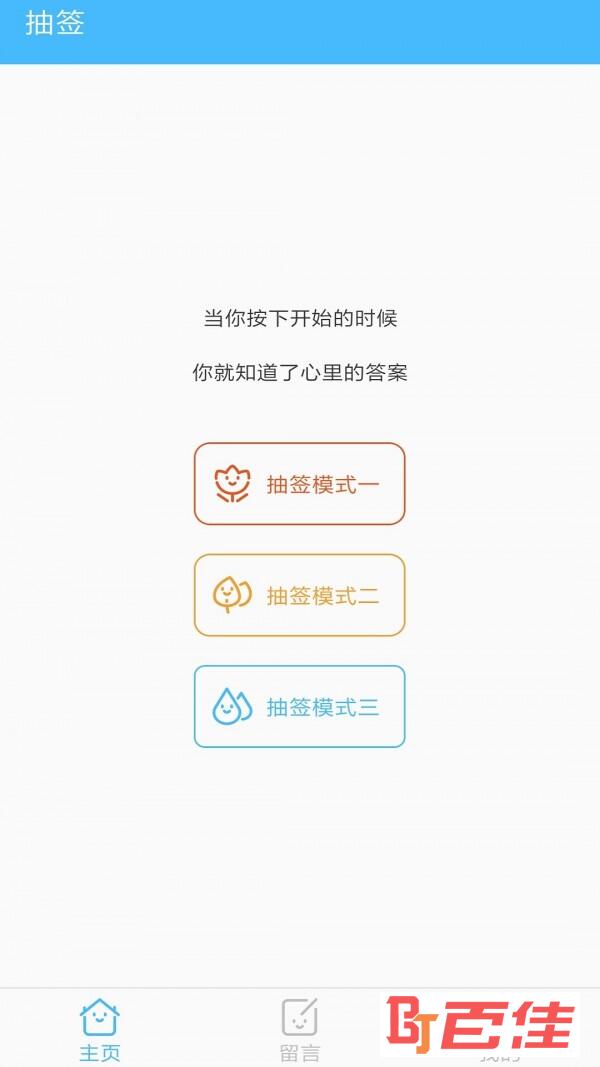The image size is (600, 1067).
Task: Switch to the 主页 tab
Action: [x=100, y=1029]
